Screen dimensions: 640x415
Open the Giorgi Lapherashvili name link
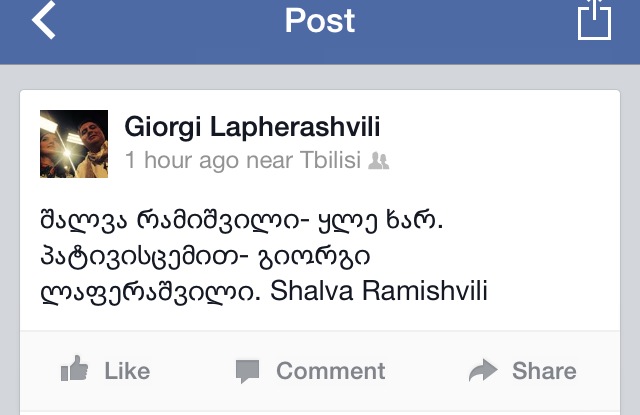[x=252, y=126]
